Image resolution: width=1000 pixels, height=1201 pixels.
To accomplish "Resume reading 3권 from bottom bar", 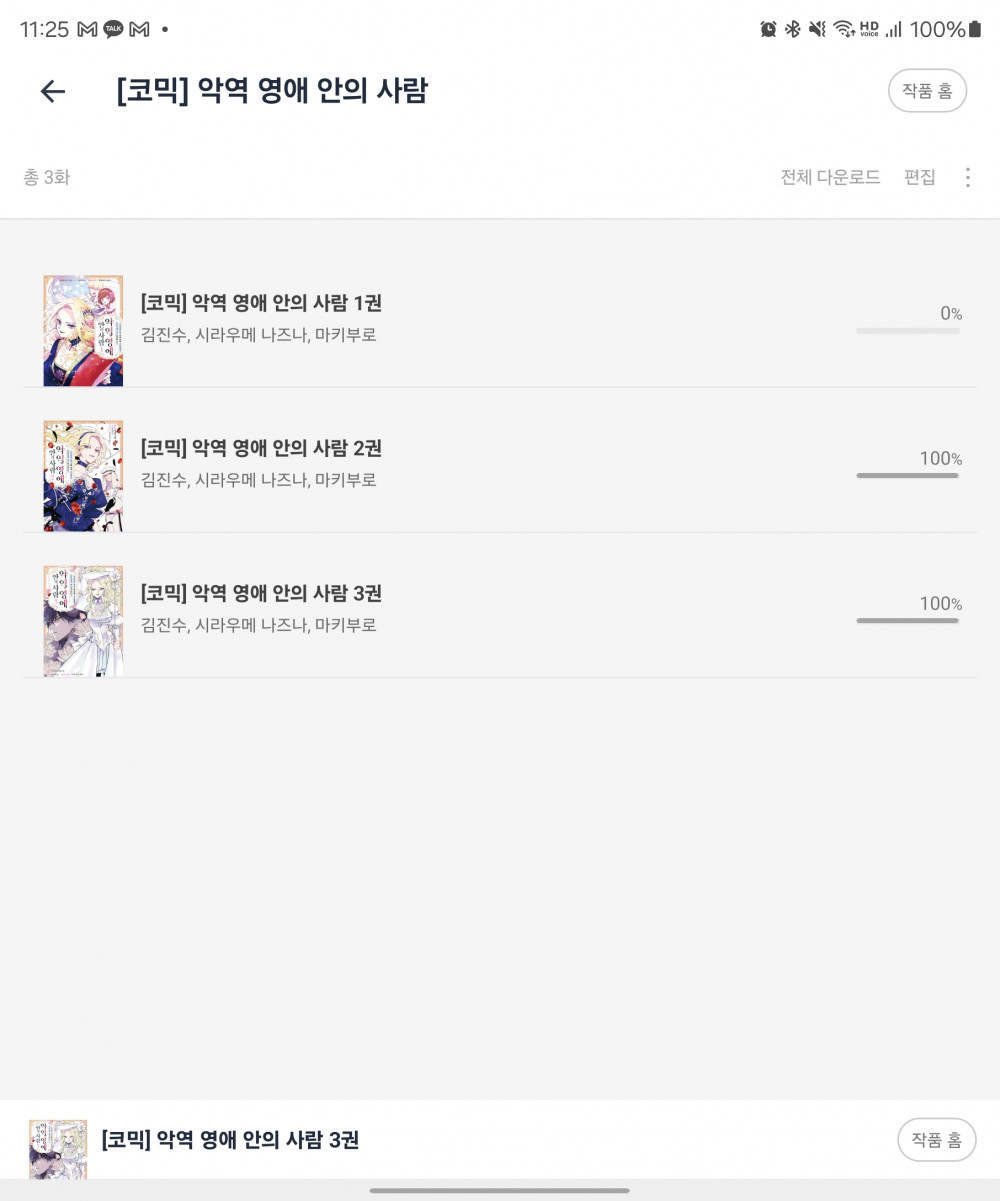I will click(230, 1140).
